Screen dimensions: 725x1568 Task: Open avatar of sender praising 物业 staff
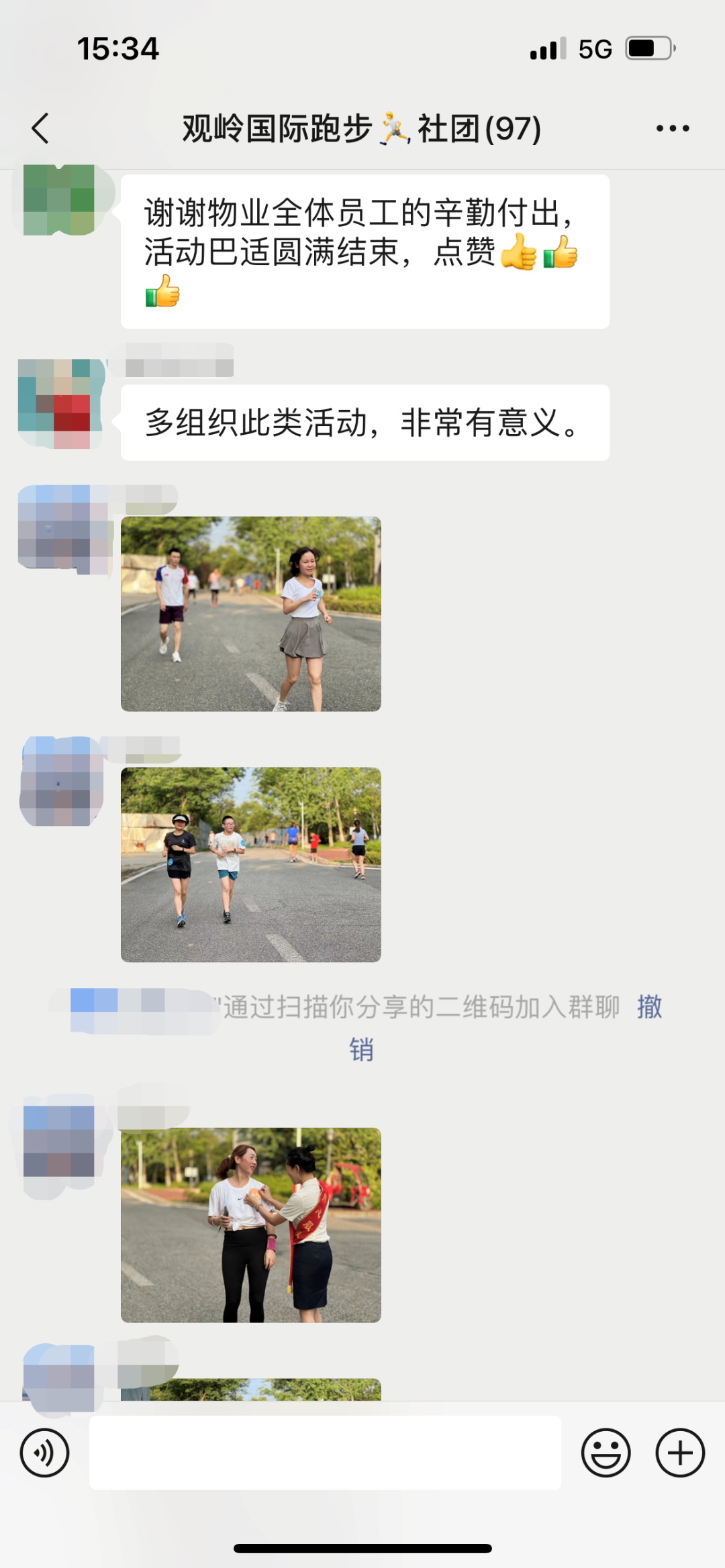point(59,200)
